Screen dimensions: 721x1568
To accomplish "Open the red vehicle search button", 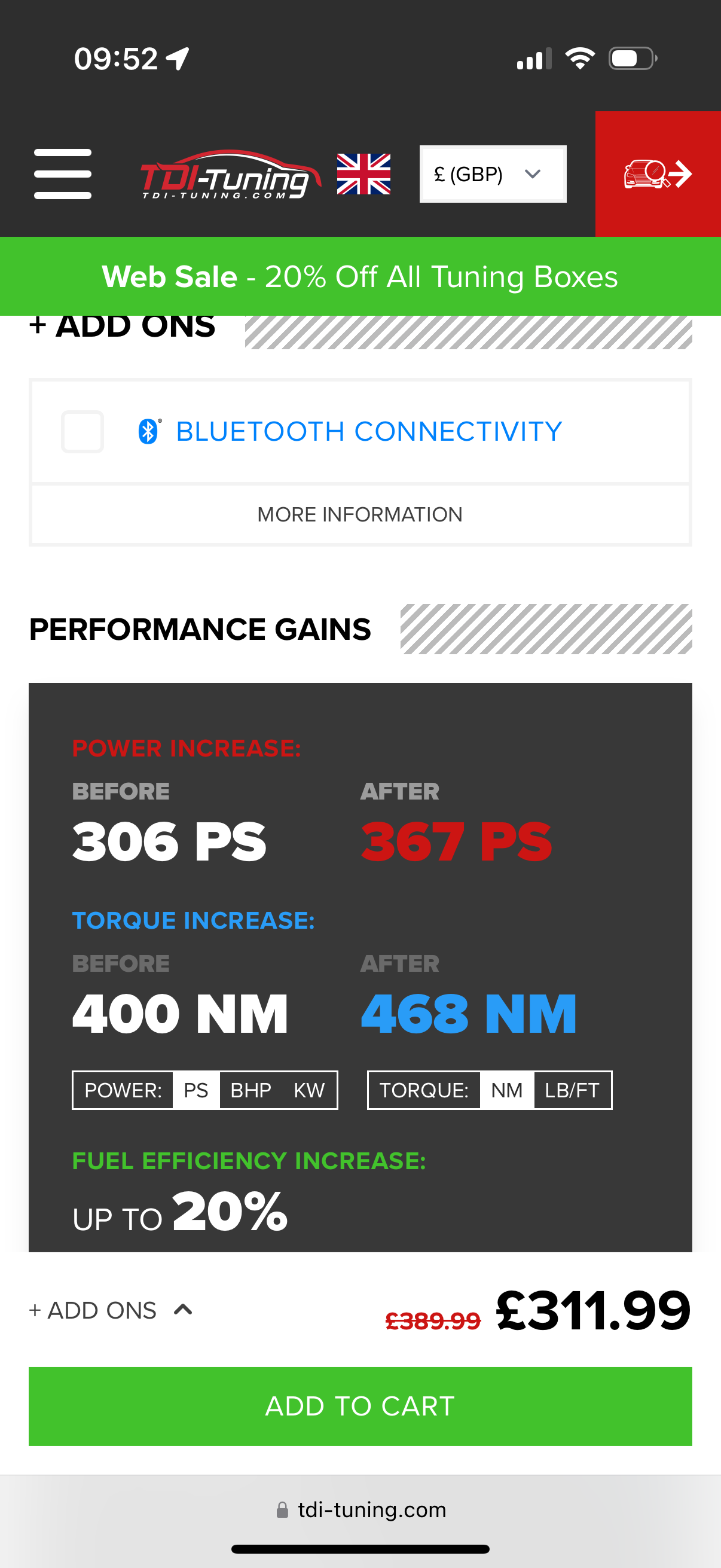I will click(x=657, y=174).
